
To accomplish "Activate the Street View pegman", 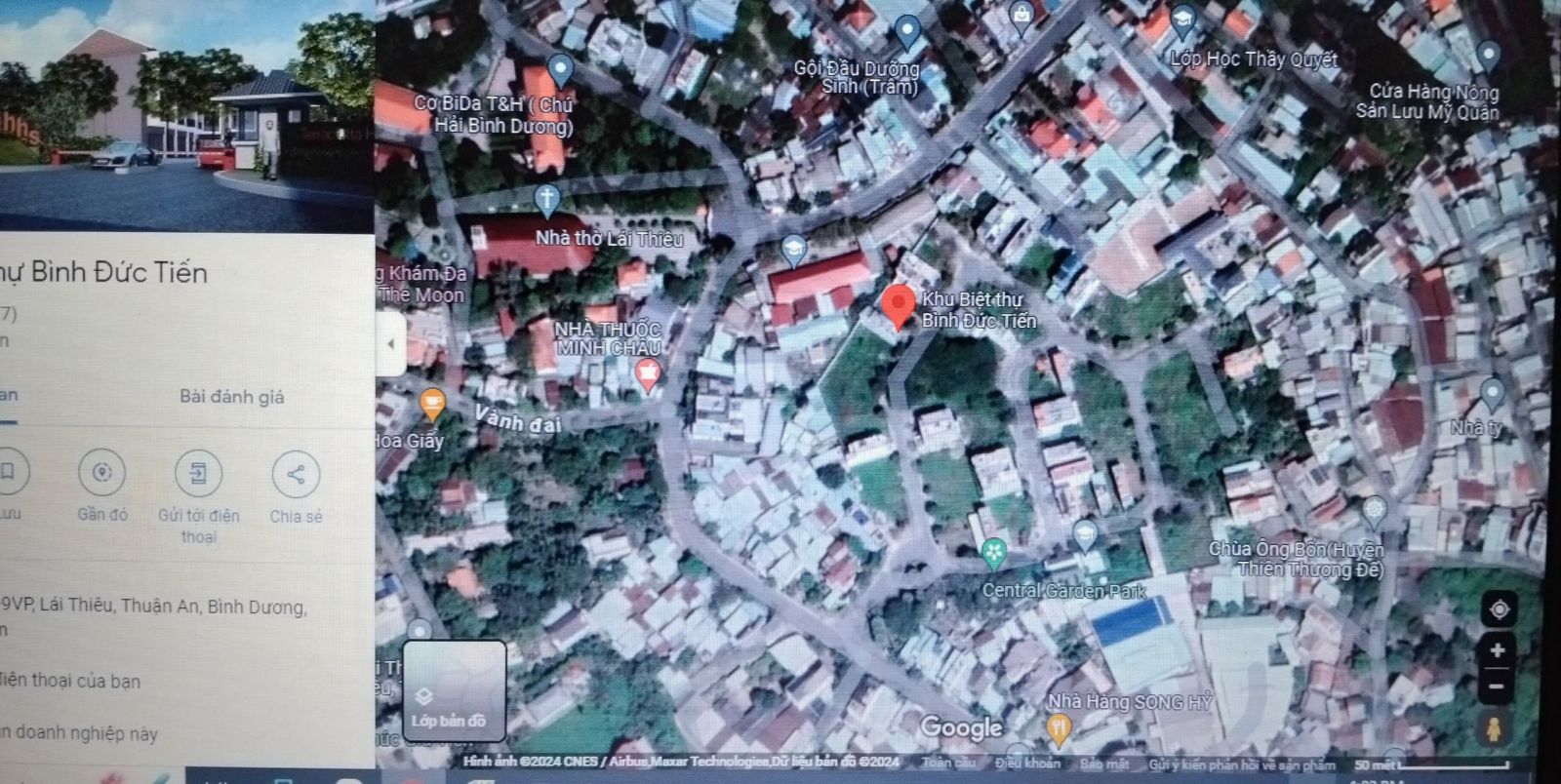I will tap(1494, 727).
